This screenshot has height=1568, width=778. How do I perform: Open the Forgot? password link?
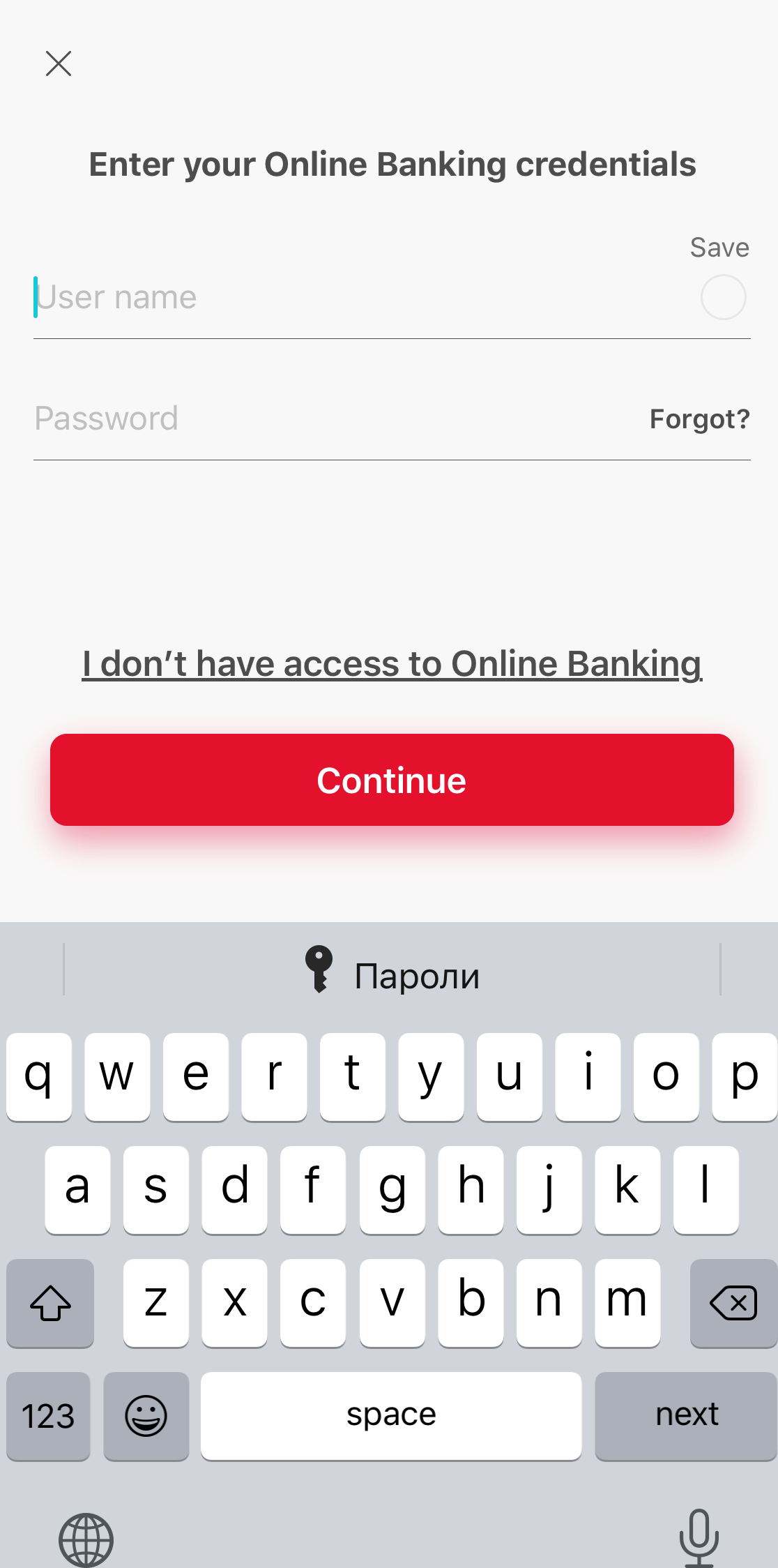699,419
